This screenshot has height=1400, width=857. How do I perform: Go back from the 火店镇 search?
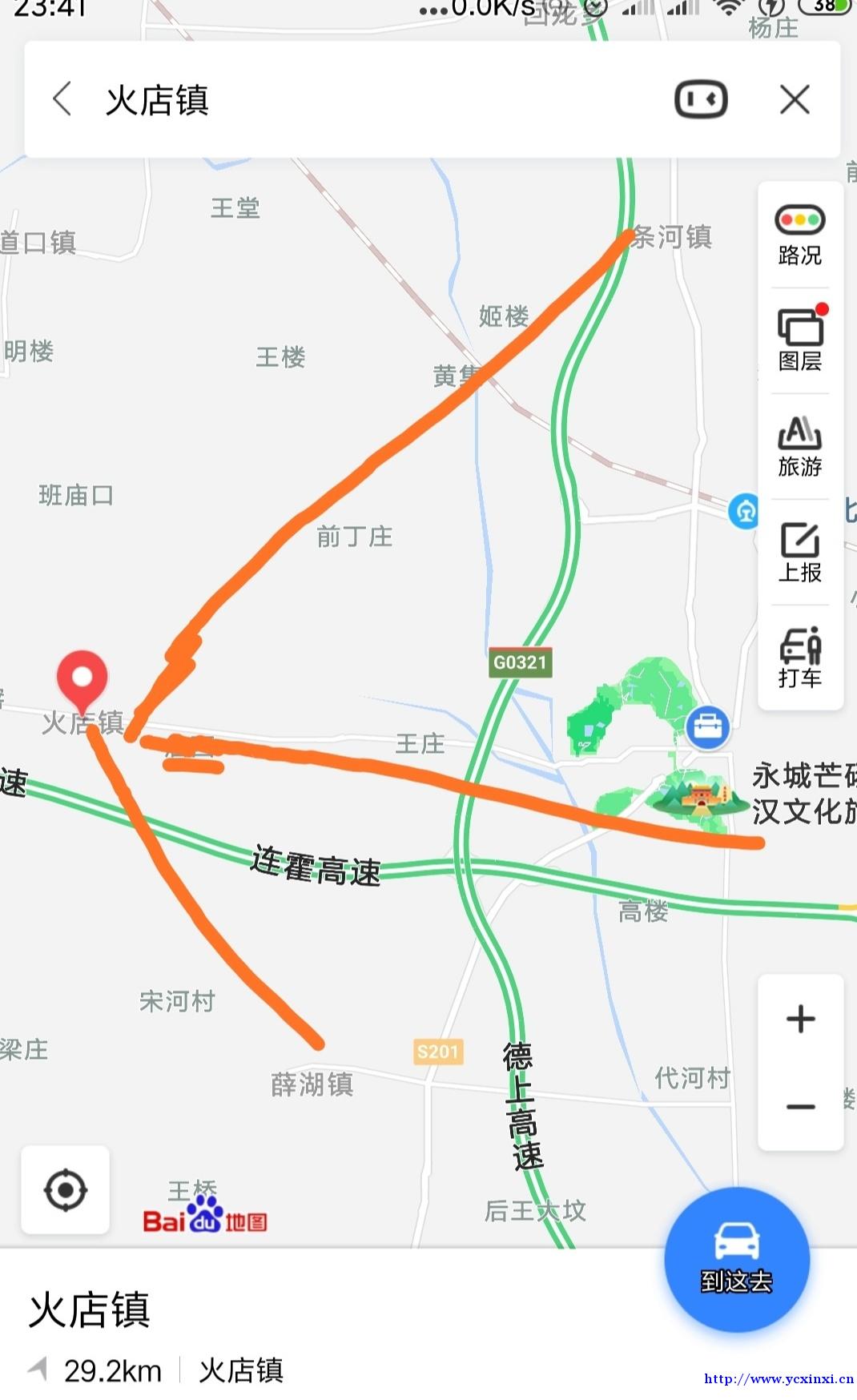[62, 99]
